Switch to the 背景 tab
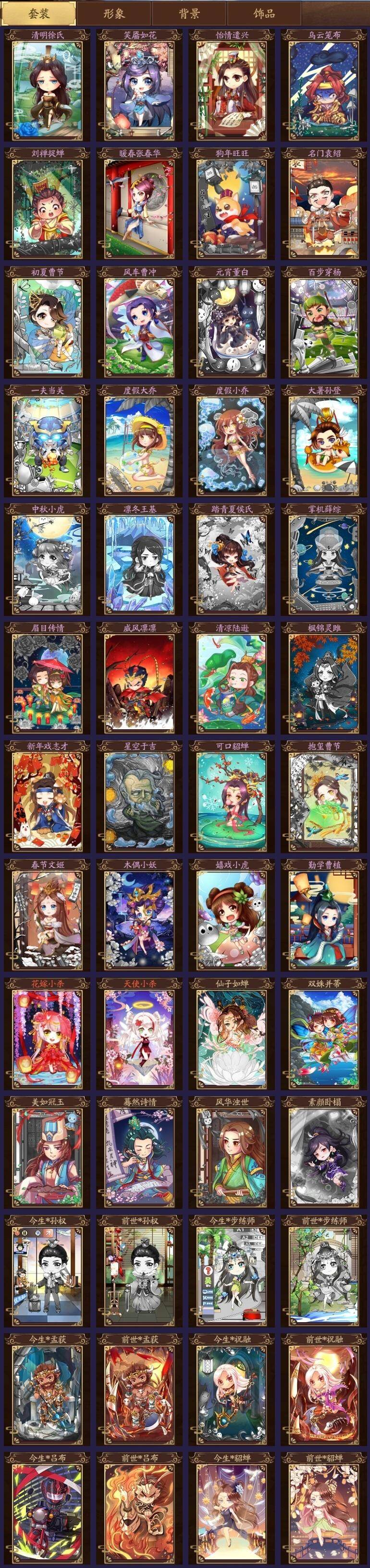Screen dimensions: 370x1568 pos(189,13)
